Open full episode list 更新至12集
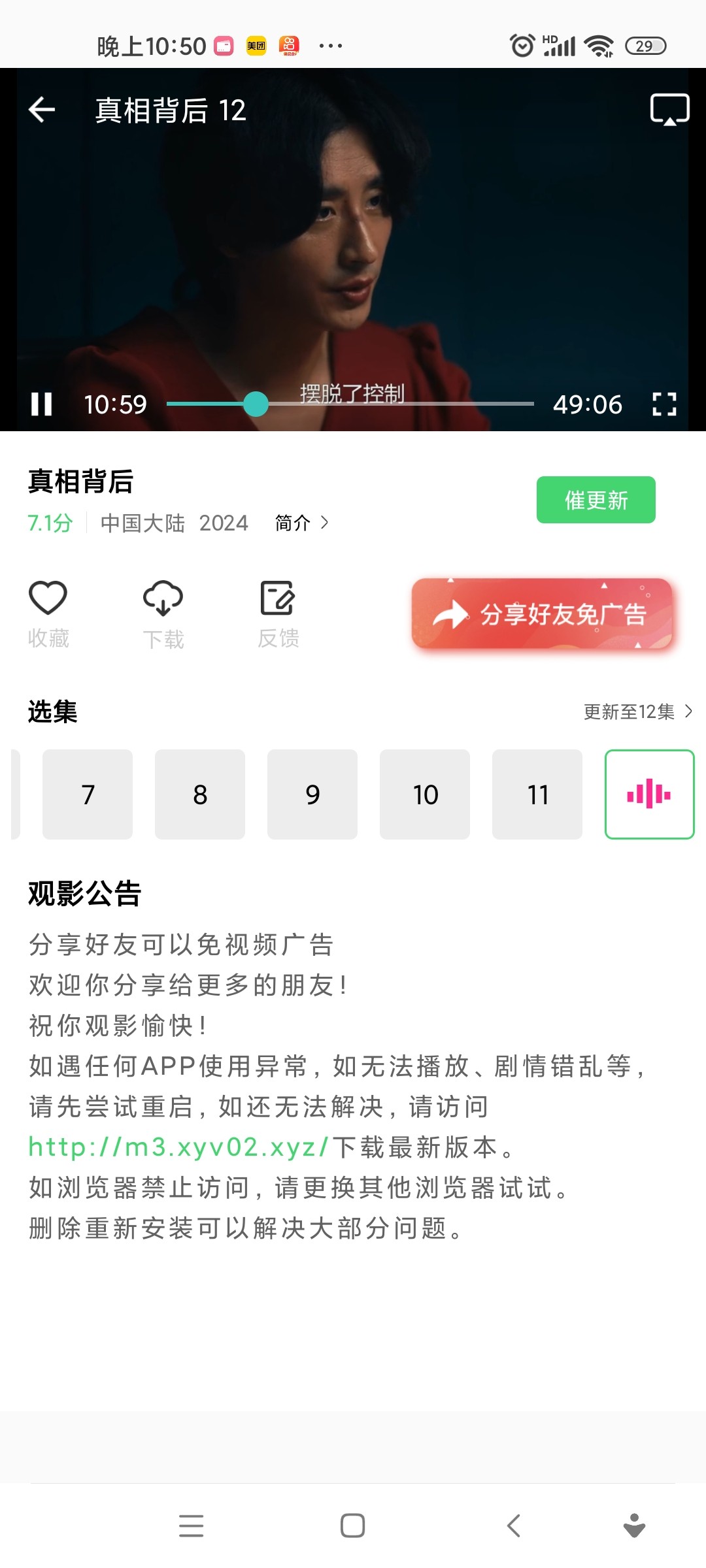This screenshot has width=706, height=1568. tap(637, 711)
